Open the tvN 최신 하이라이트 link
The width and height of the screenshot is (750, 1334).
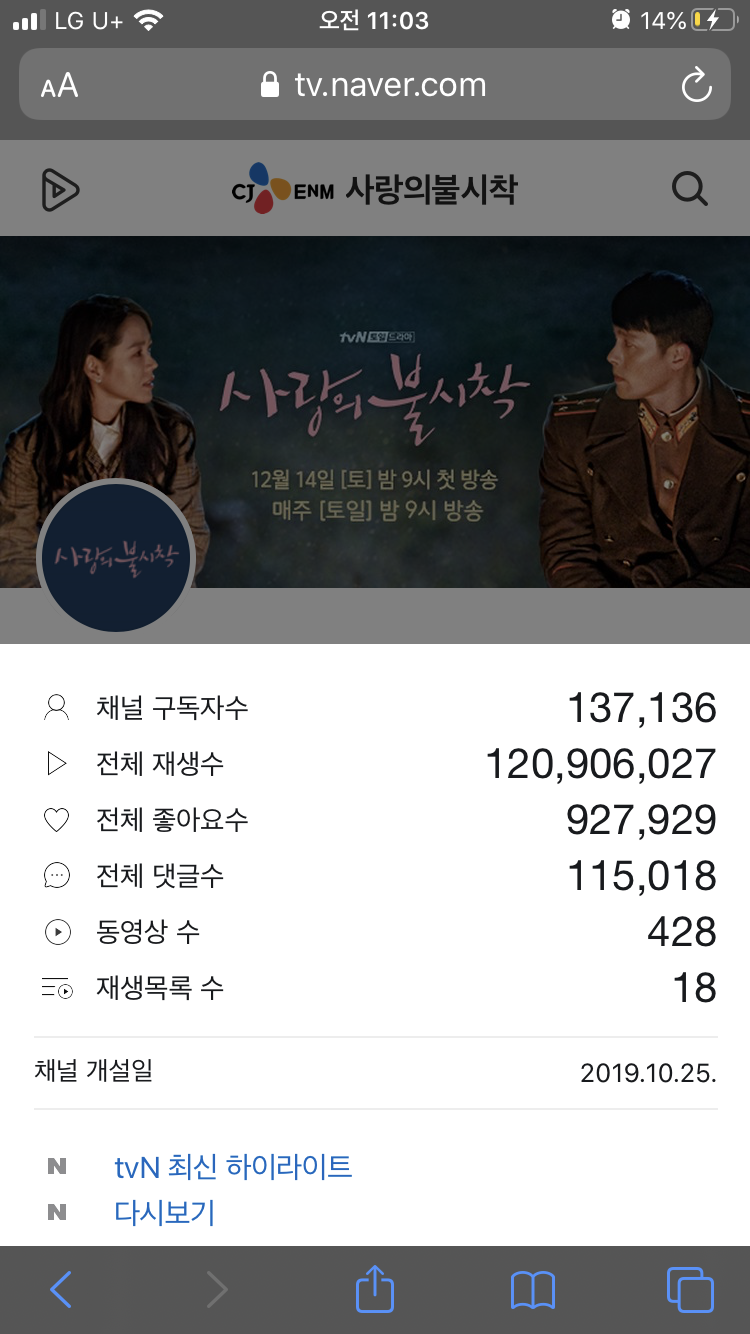[233, 1166]
